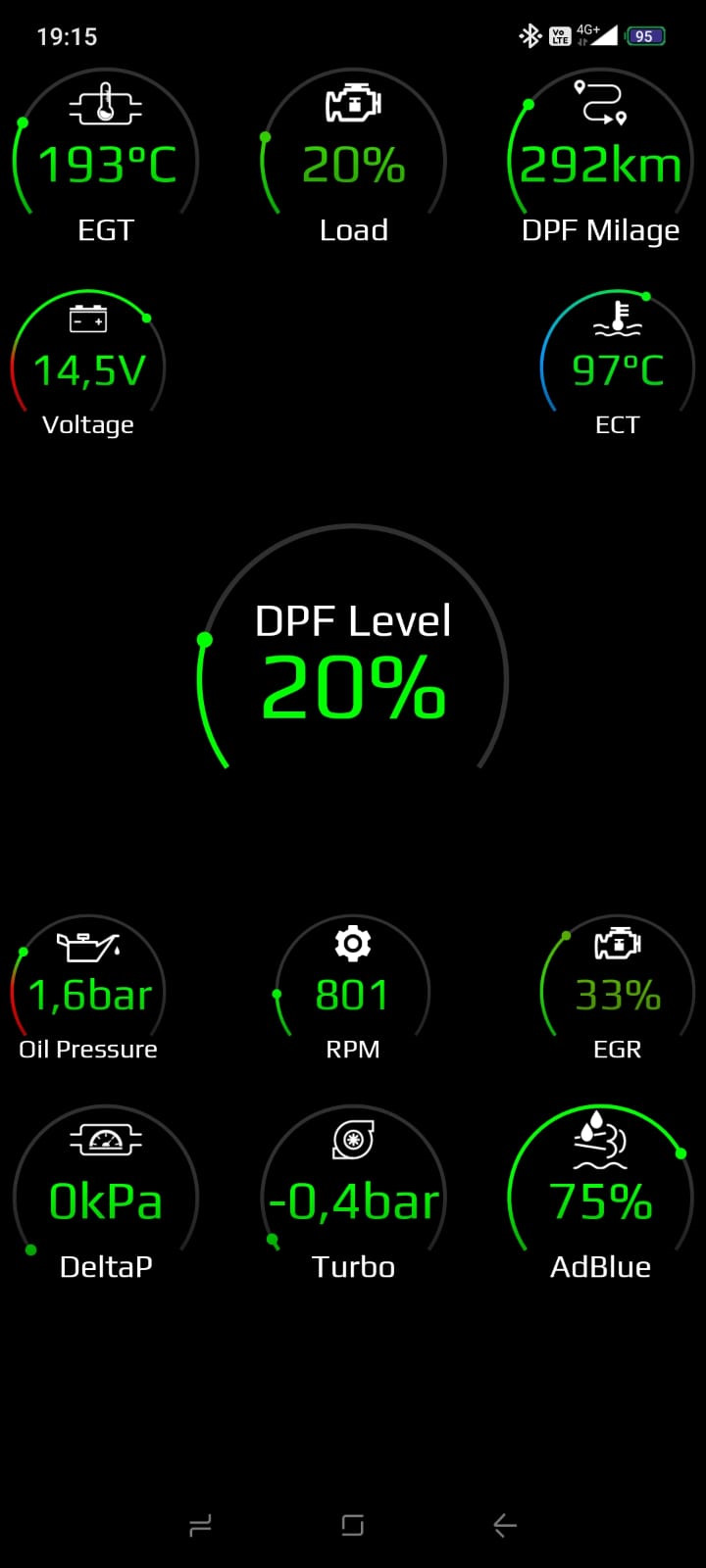The width and height of the screenshot is (706, 1568).
Task: Tap the DPF Milage route icon
Action: tap(599, 101)
